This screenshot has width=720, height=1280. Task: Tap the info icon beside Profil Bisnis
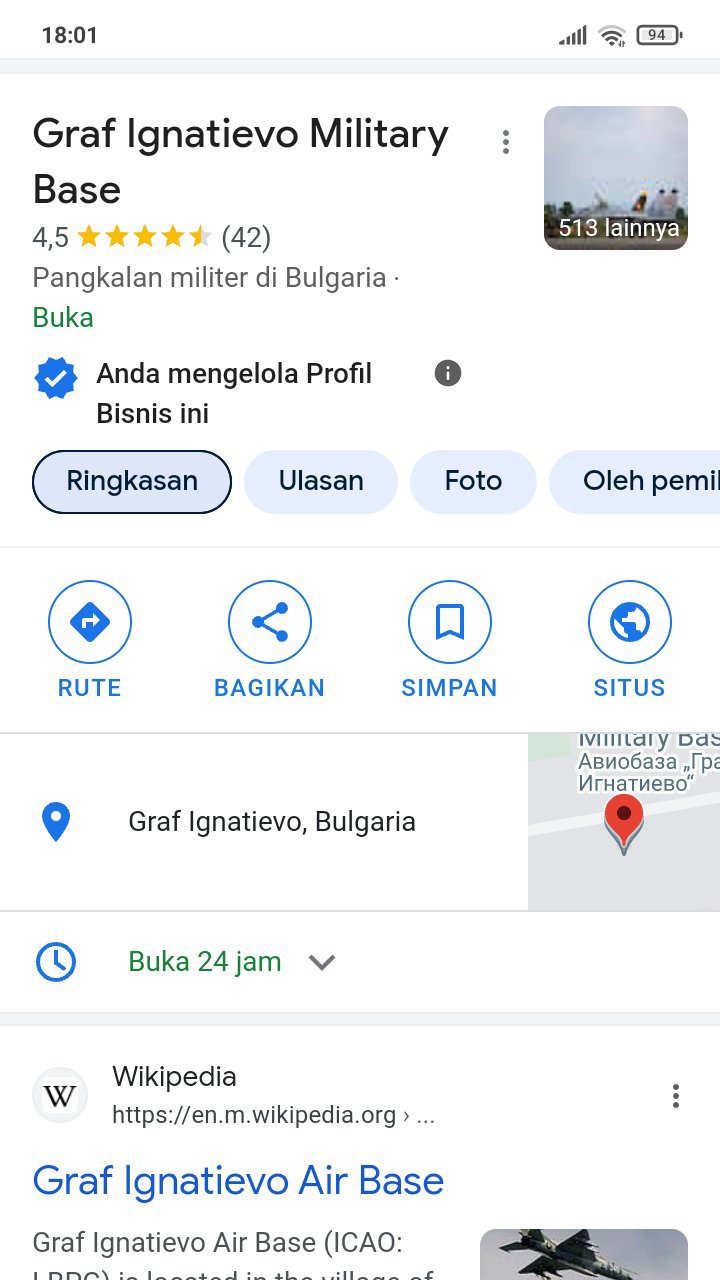[448, 374]
